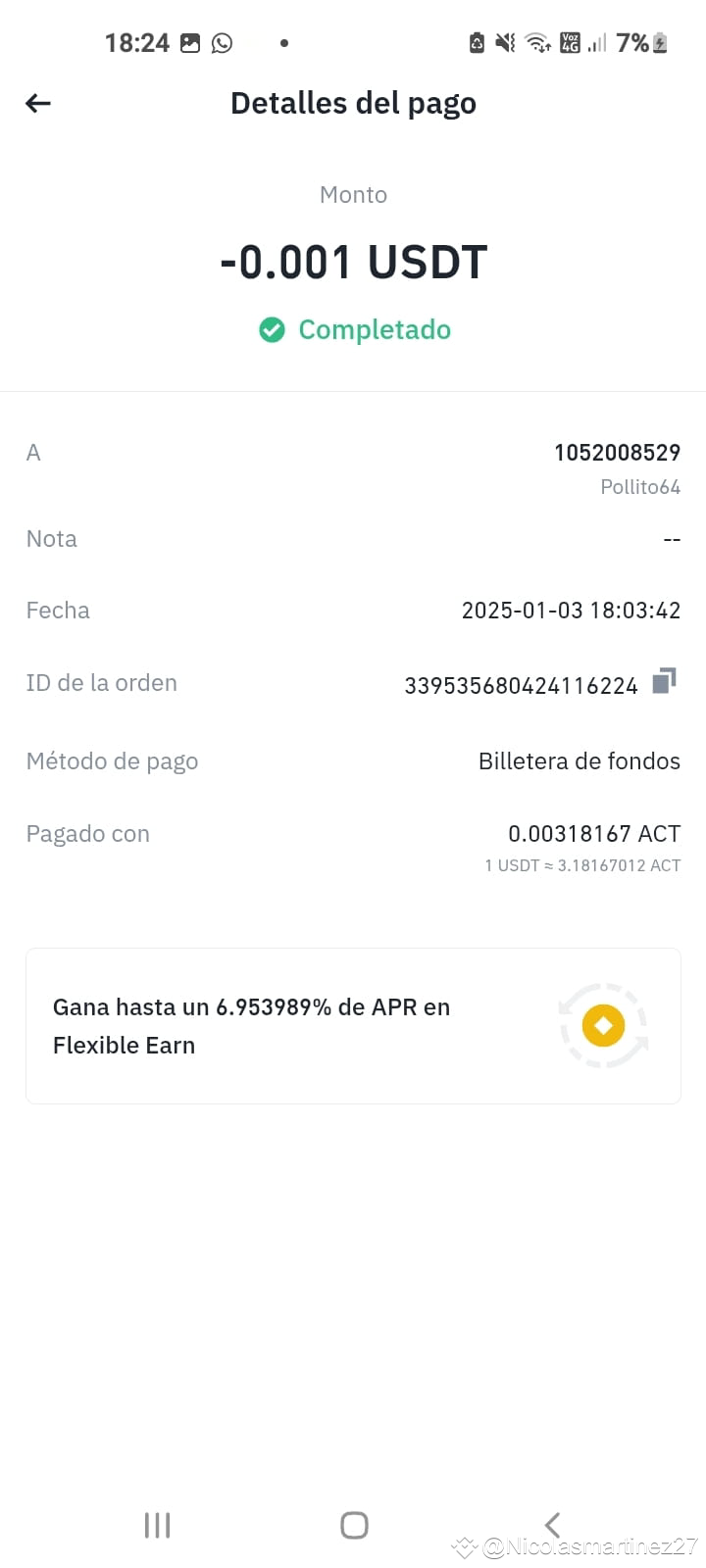Open the recent apps view
This screenshot has height=1568, width=706.
click(157, 1525)
